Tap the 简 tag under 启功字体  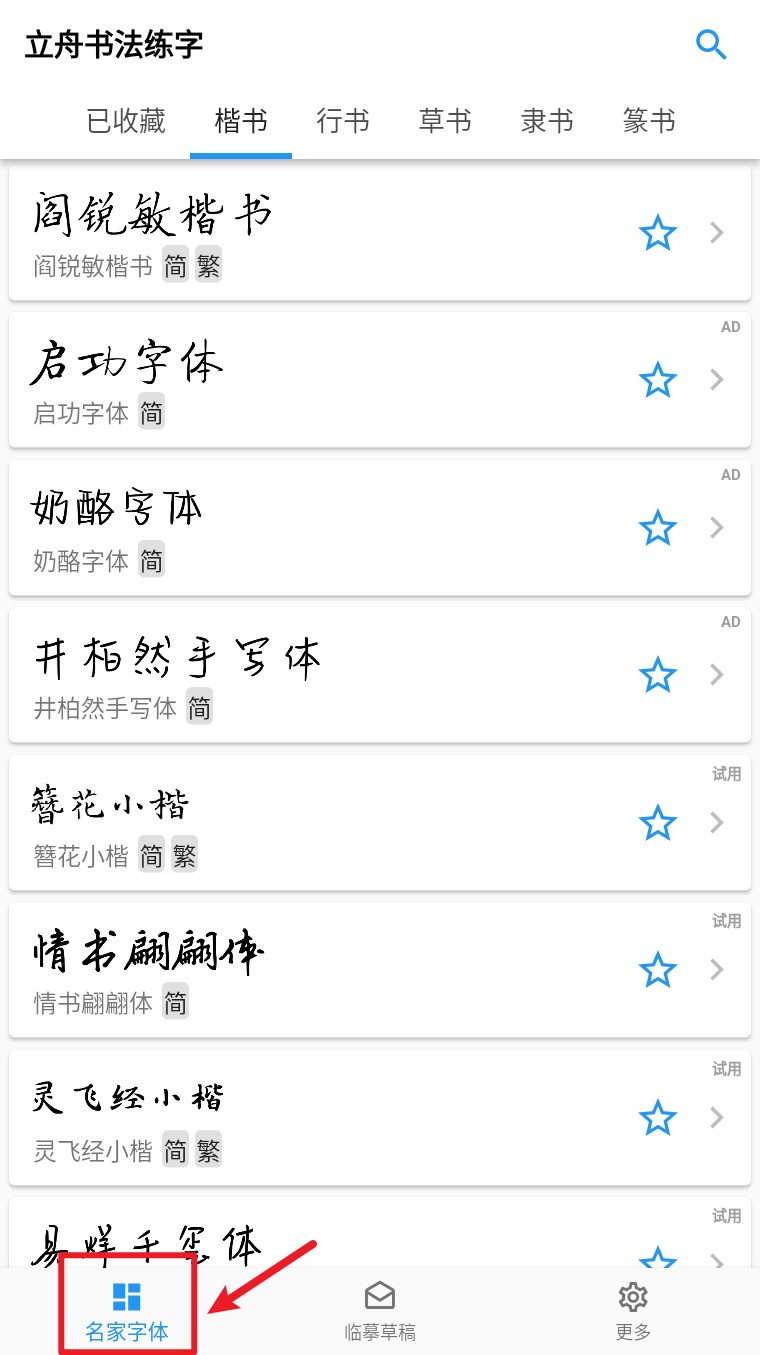(x=151, y=412)
